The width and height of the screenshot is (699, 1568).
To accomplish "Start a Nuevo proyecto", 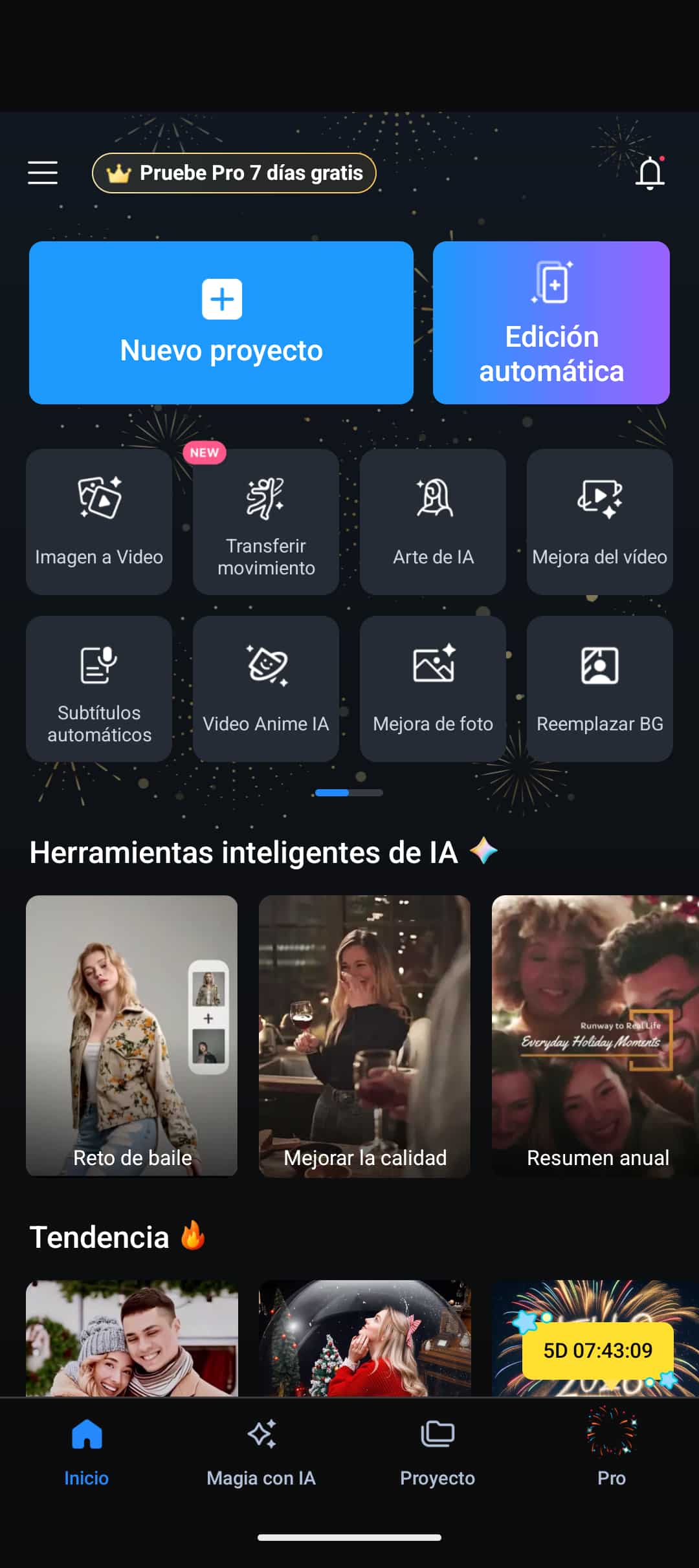I will (221, 323).
